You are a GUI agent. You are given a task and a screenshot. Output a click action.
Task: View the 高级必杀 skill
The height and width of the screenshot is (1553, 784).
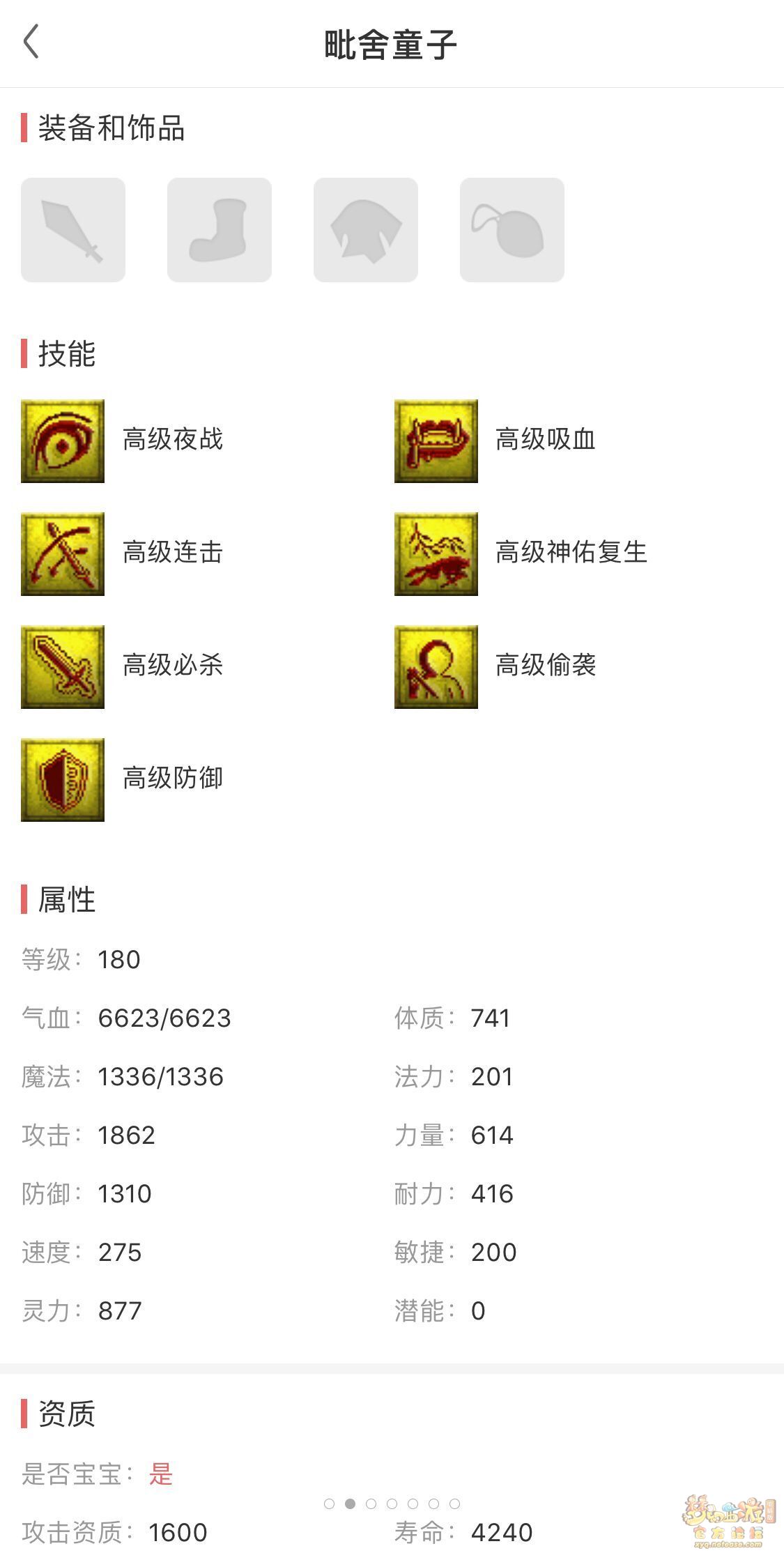[63, 667]
